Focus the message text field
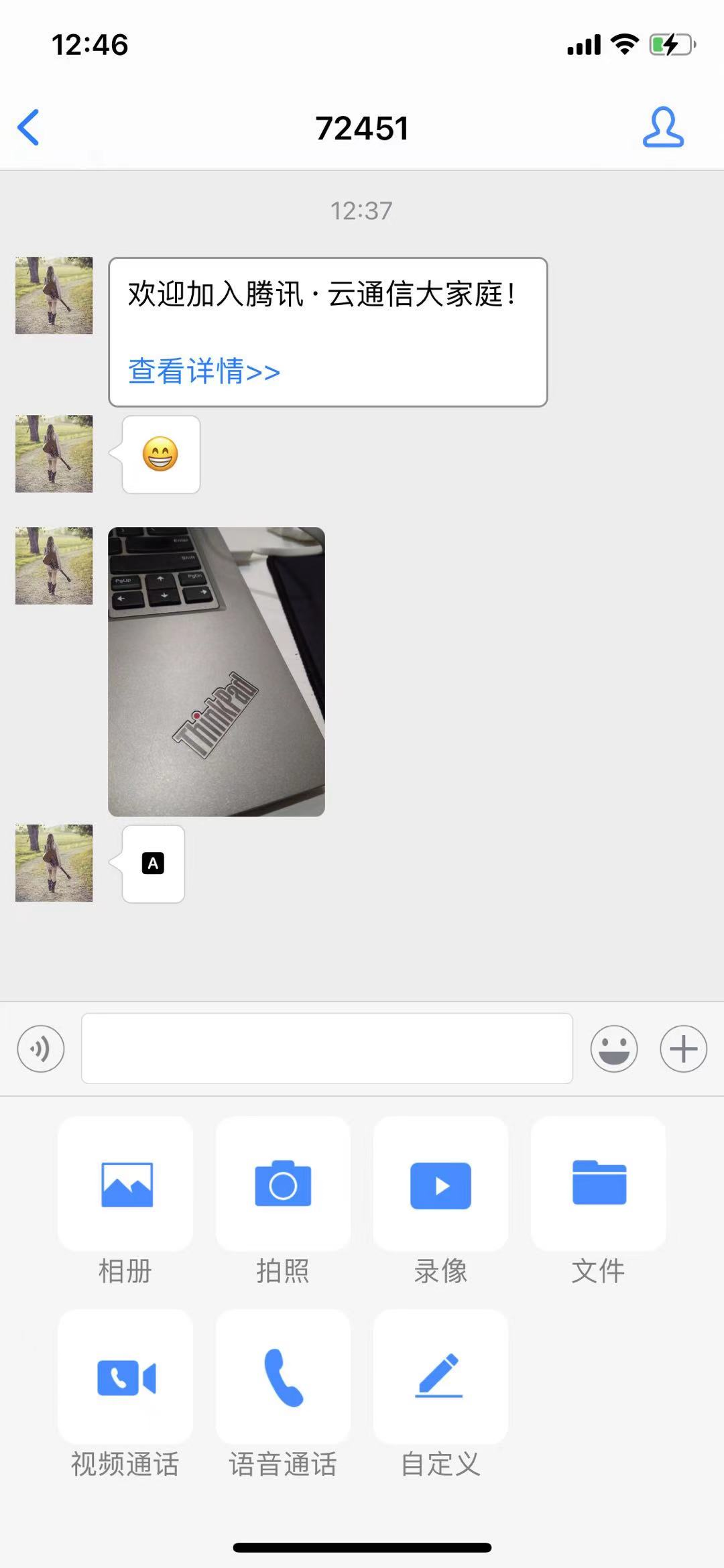The width and height of the screenshot is (724, 1568). coord(326,1048)
